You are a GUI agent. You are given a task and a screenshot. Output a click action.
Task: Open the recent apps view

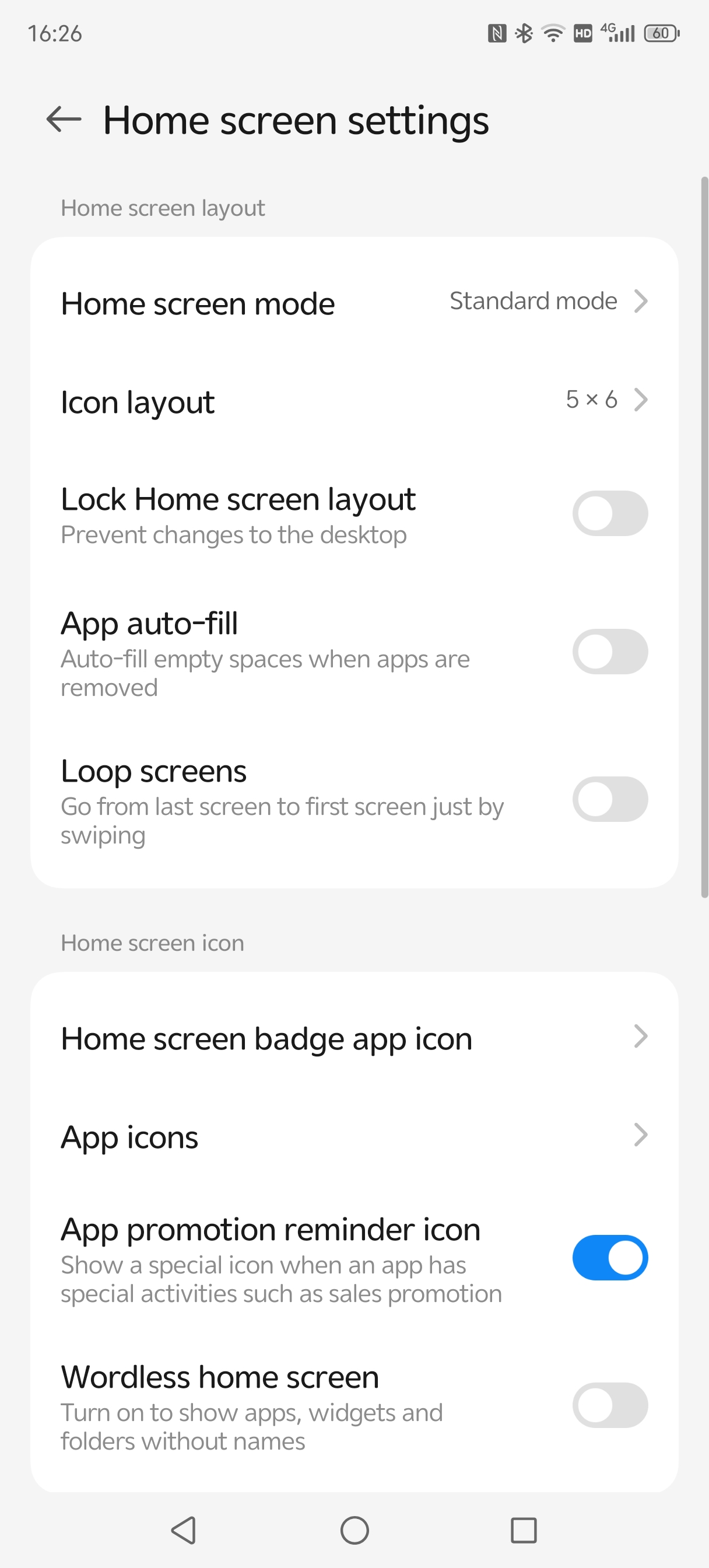(x=524, y=1529)
